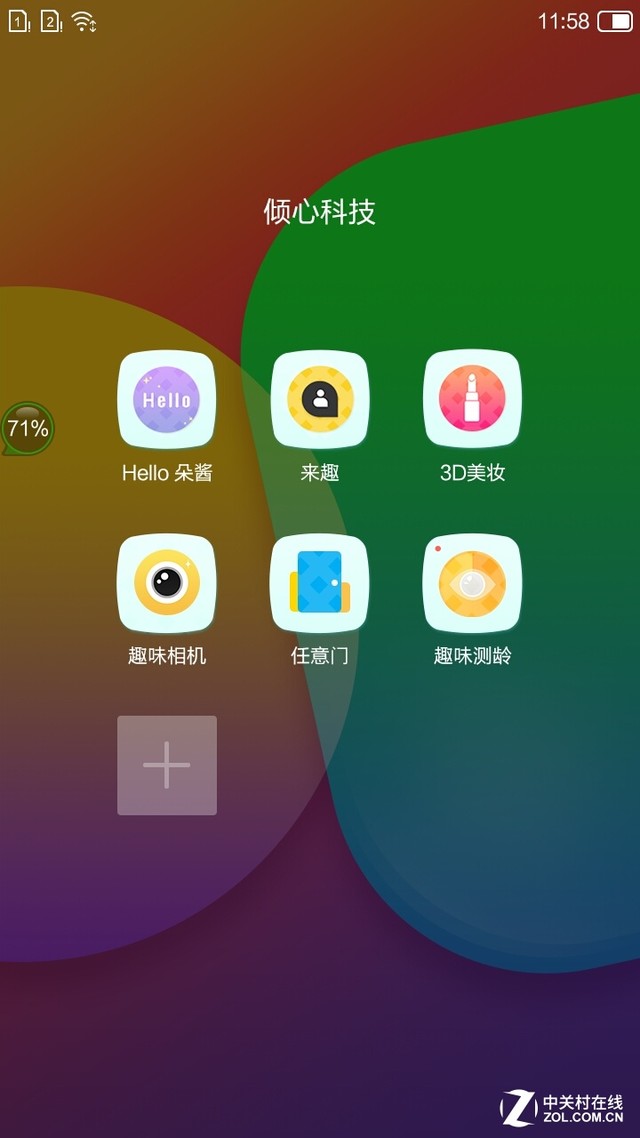
Task: Open the Hello 朵酱 app
Action: click(x=167, y=400)
